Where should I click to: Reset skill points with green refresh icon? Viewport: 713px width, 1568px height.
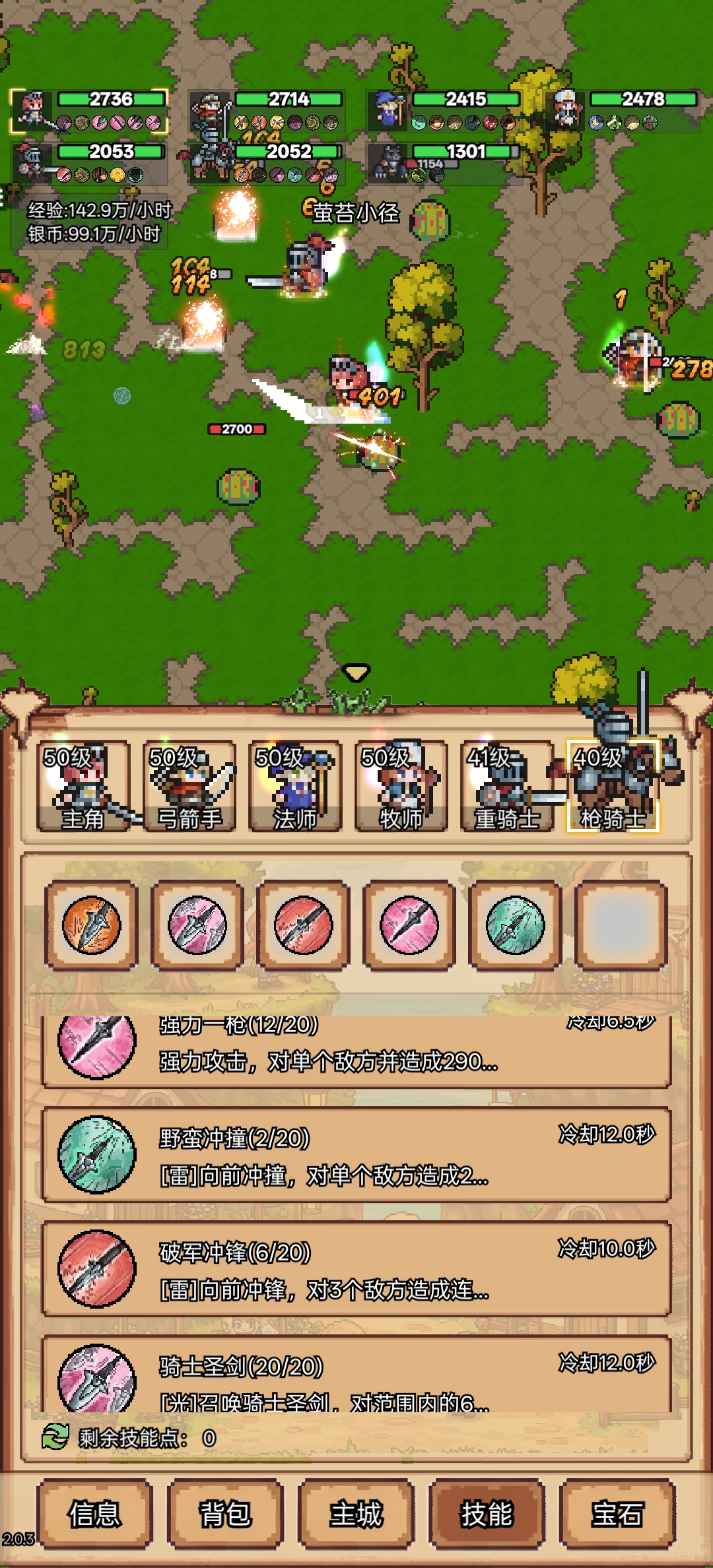pyautogui.click(x=55, y=1437)
